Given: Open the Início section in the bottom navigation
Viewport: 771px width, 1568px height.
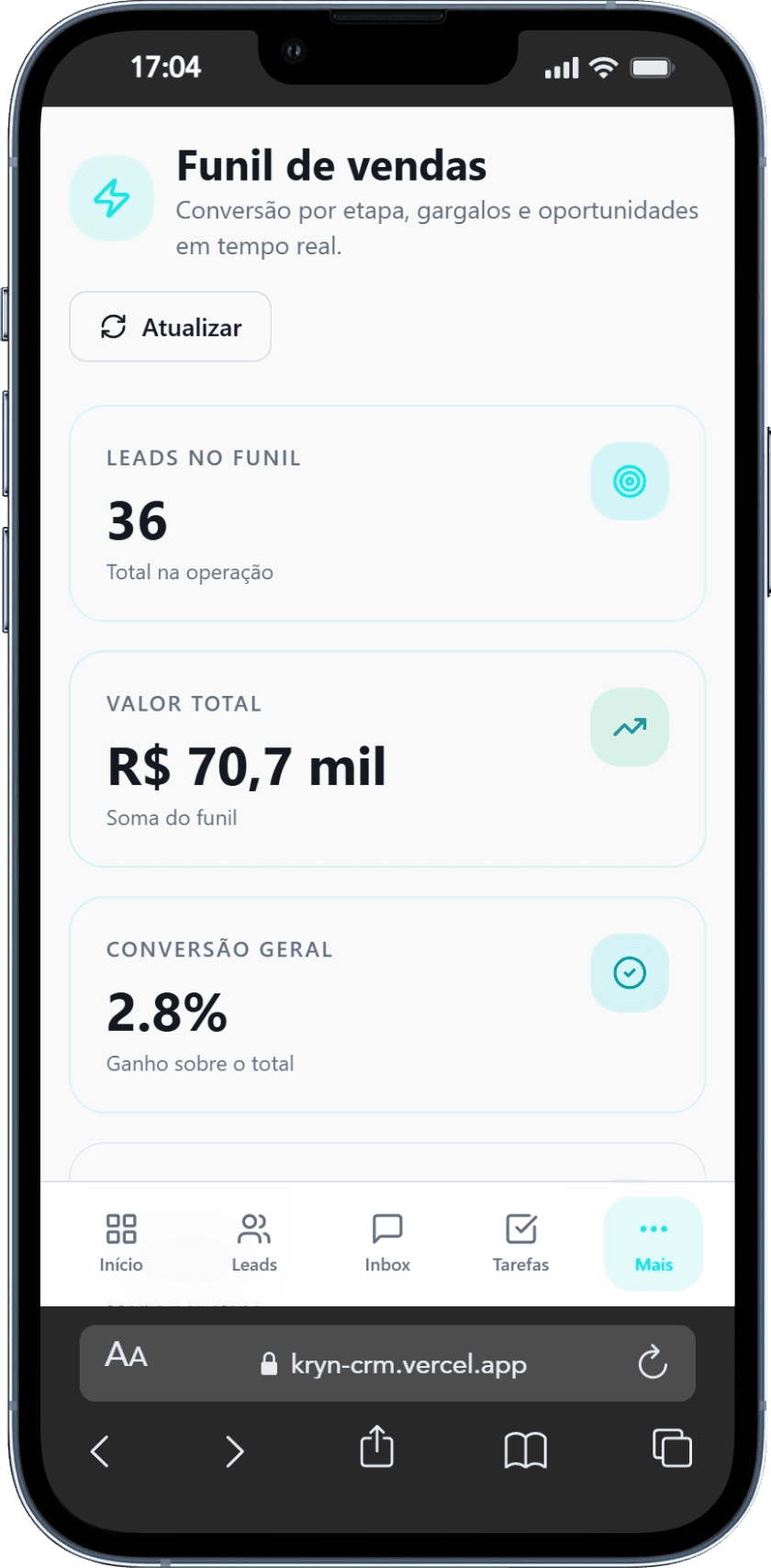Looking at the screenshot, I should [x=121, y=1241].
